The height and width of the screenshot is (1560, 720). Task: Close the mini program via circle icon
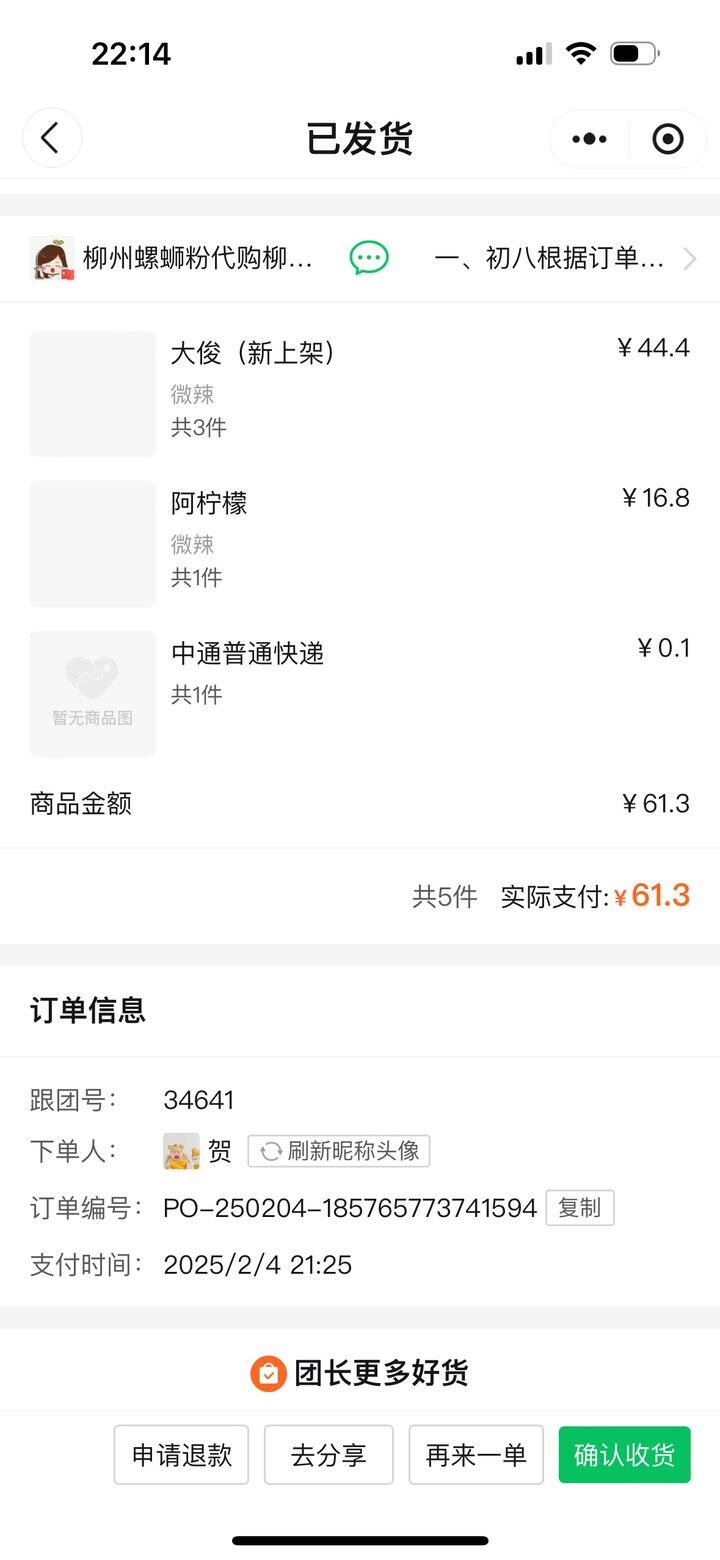coord(667,139)
